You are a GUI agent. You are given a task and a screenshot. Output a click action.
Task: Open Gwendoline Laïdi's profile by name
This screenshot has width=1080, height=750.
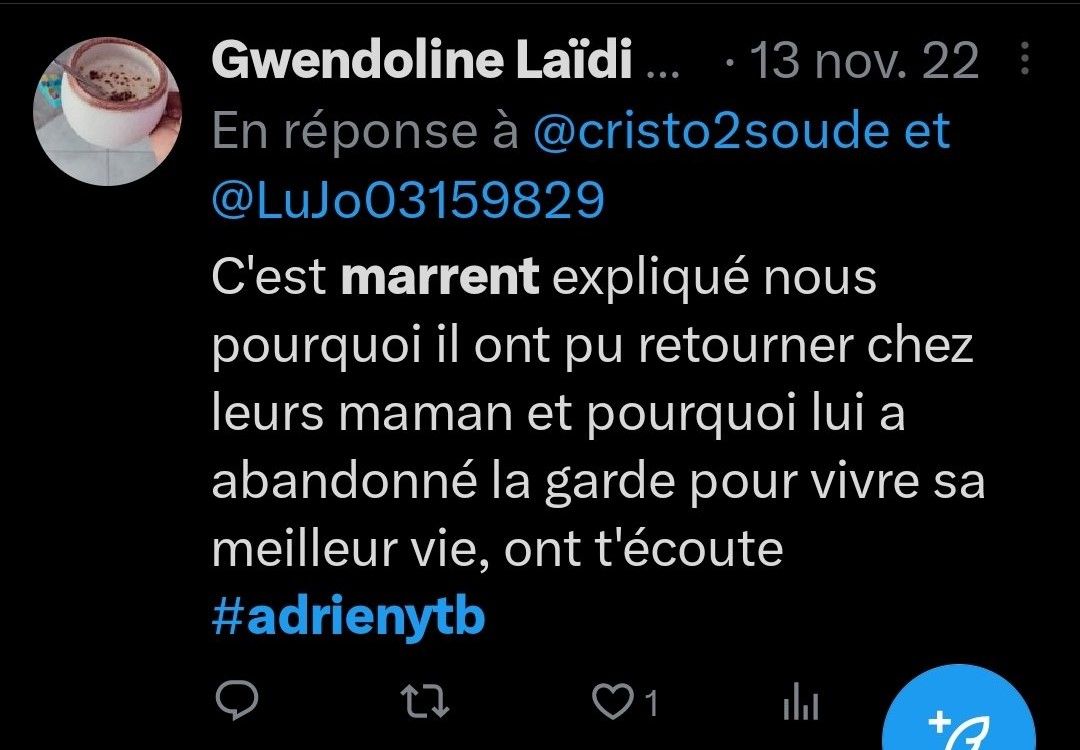coord(422,63)
